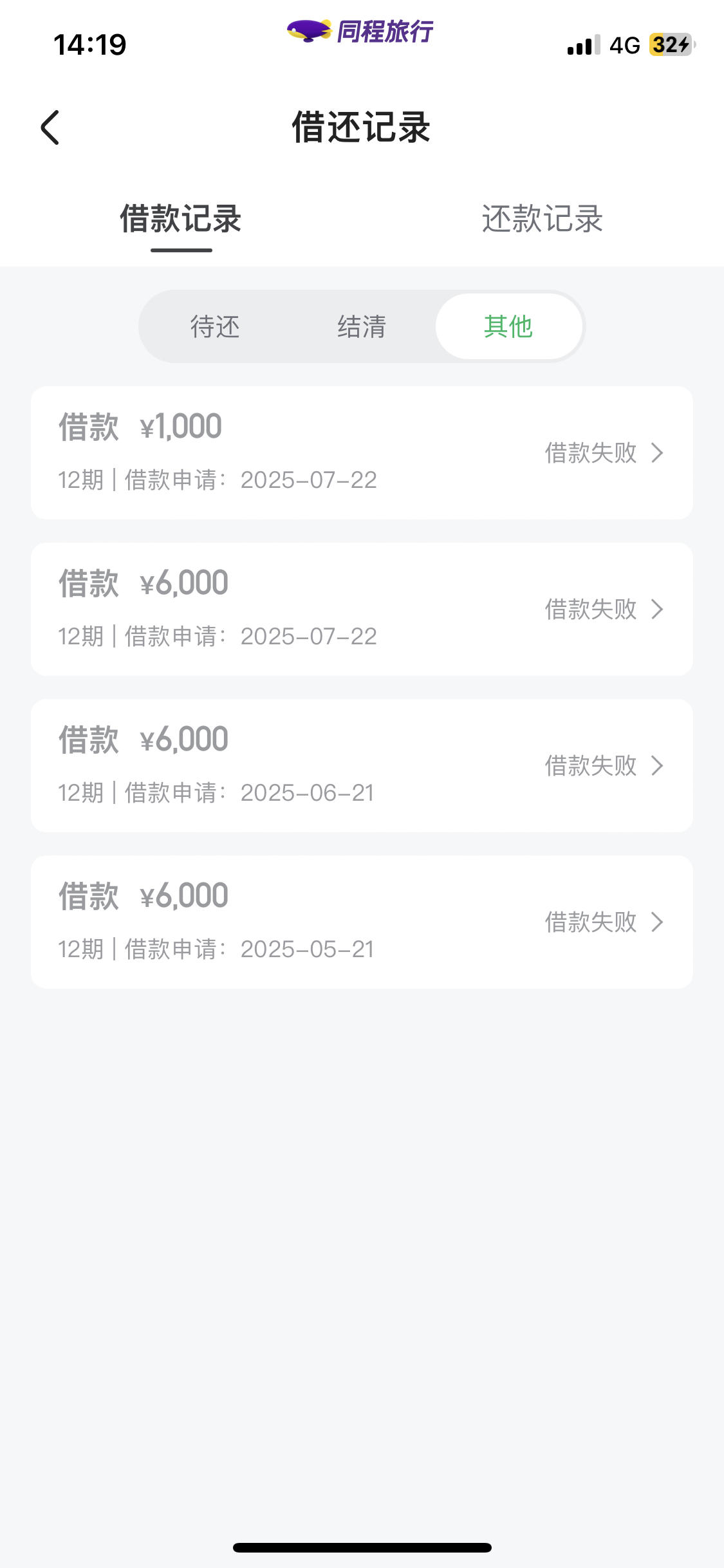Screen dimensions: 724x1568
Task: Open the ¥6,000 loan dated 2025-07-22
Action: [362, 609]
